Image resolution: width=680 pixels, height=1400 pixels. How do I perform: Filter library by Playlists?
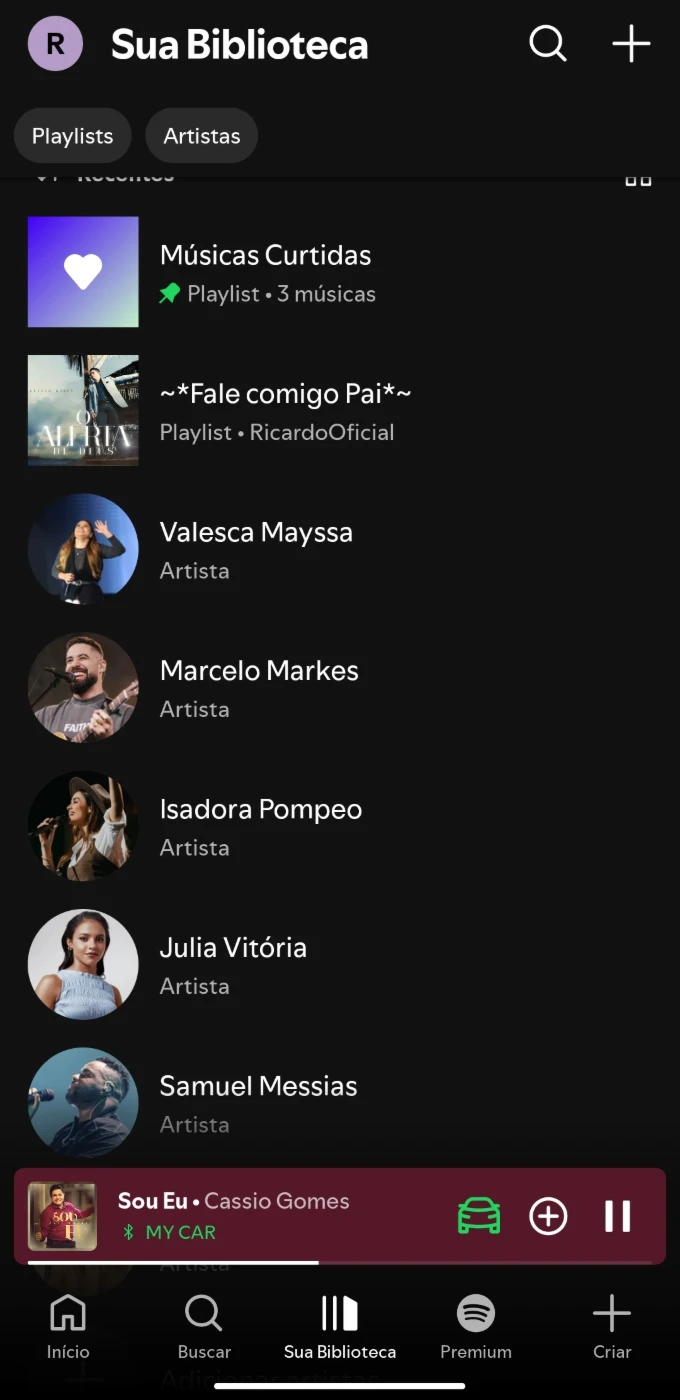pyautogui.click(x=72, y=136)
